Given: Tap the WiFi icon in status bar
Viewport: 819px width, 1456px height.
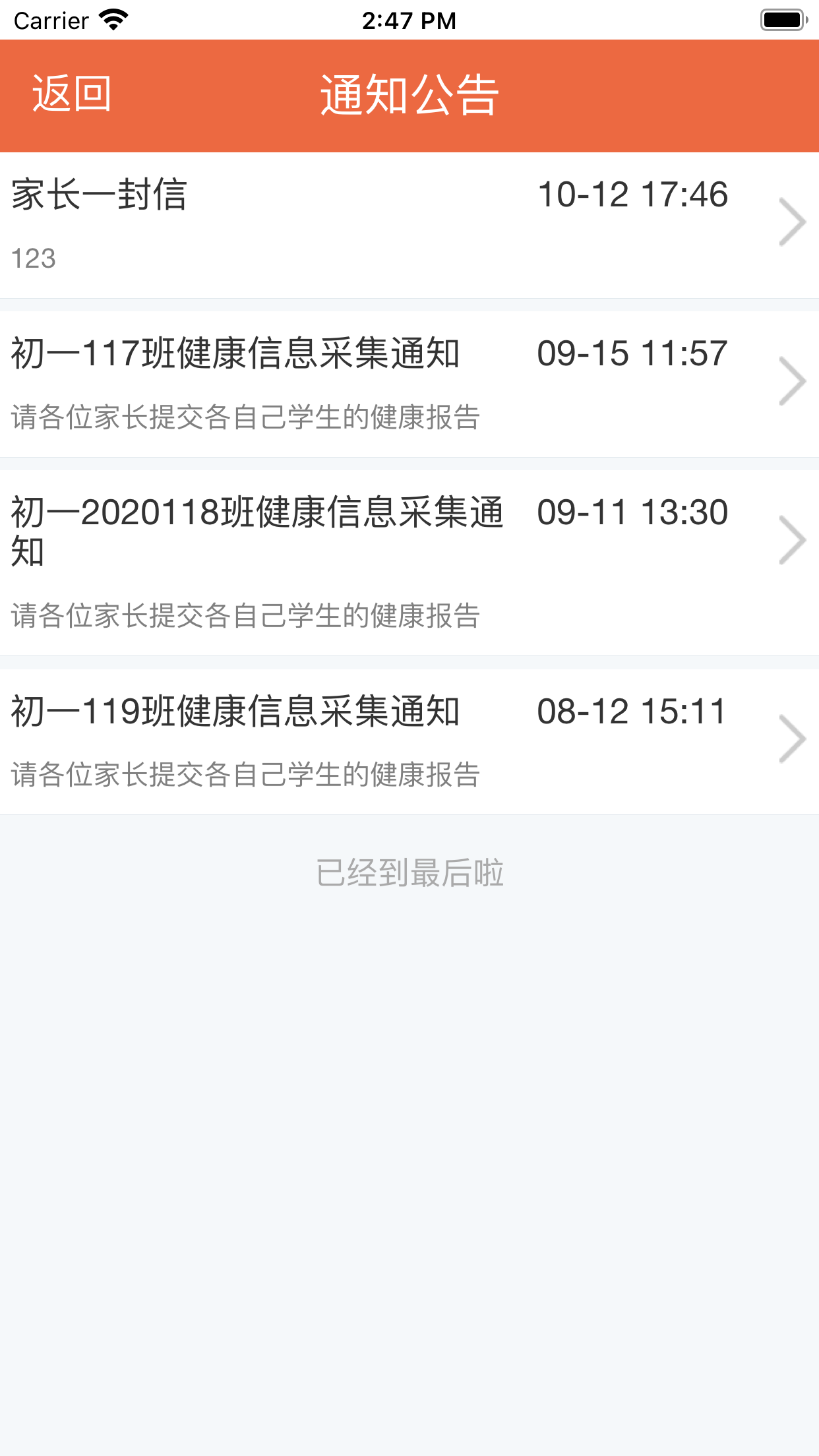Looking at the screenshot, I should tap(112, 20).
